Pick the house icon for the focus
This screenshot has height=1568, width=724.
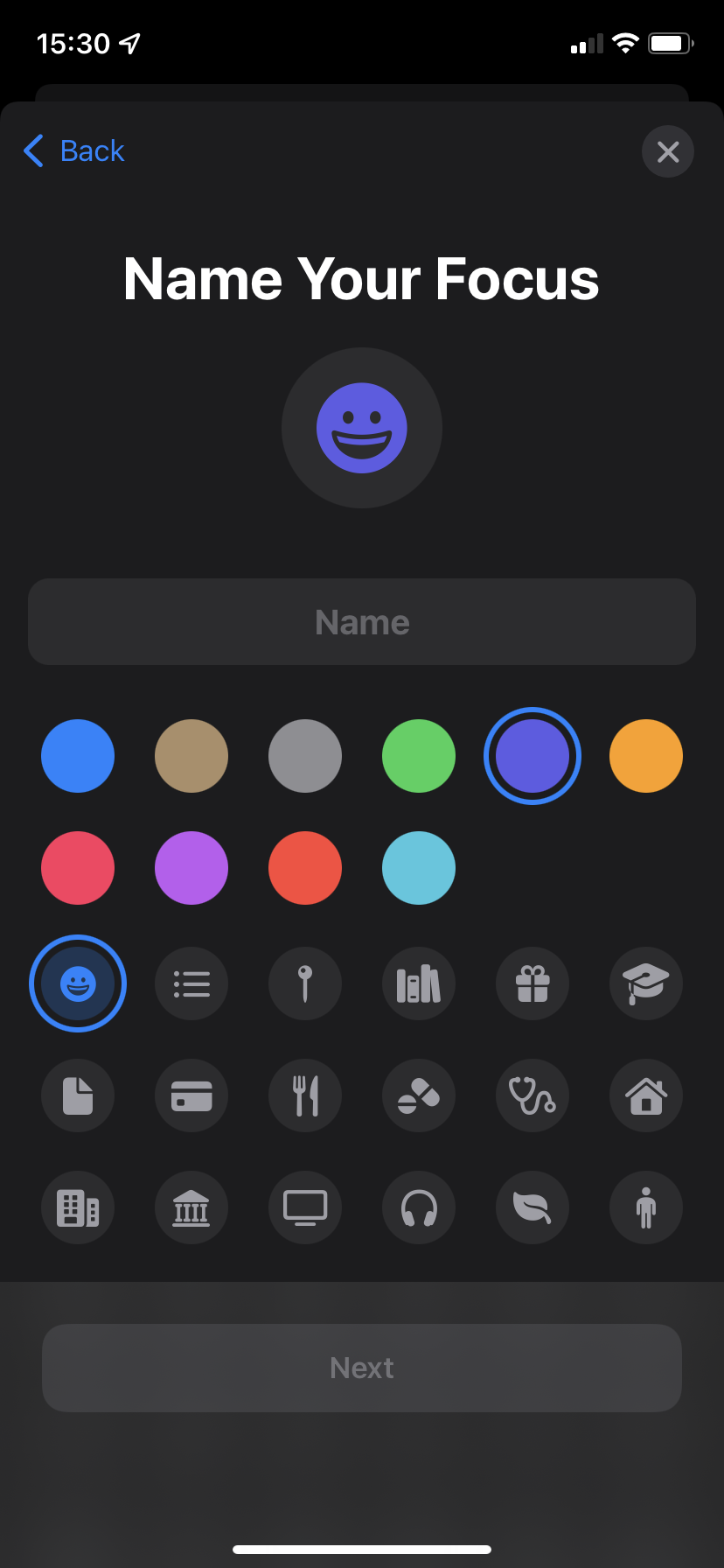coord(646,1095)
